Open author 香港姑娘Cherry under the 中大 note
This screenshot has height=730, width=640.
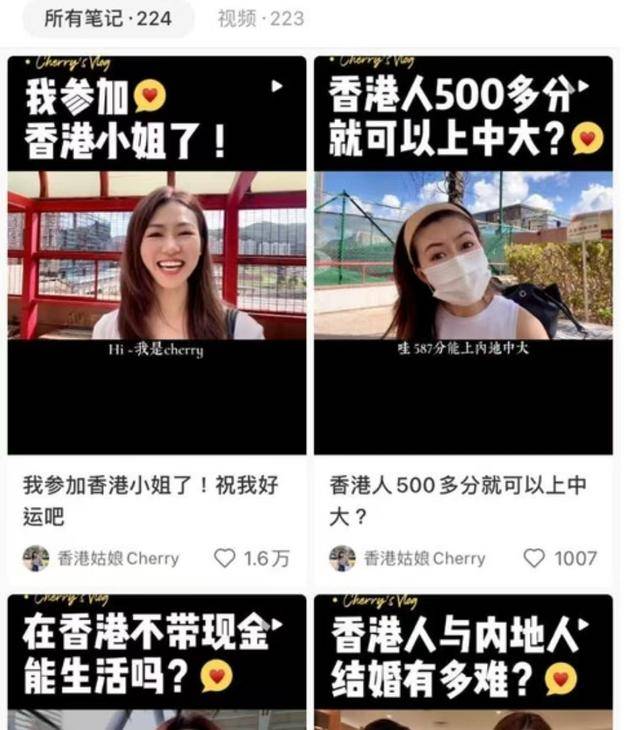[407, 558]
